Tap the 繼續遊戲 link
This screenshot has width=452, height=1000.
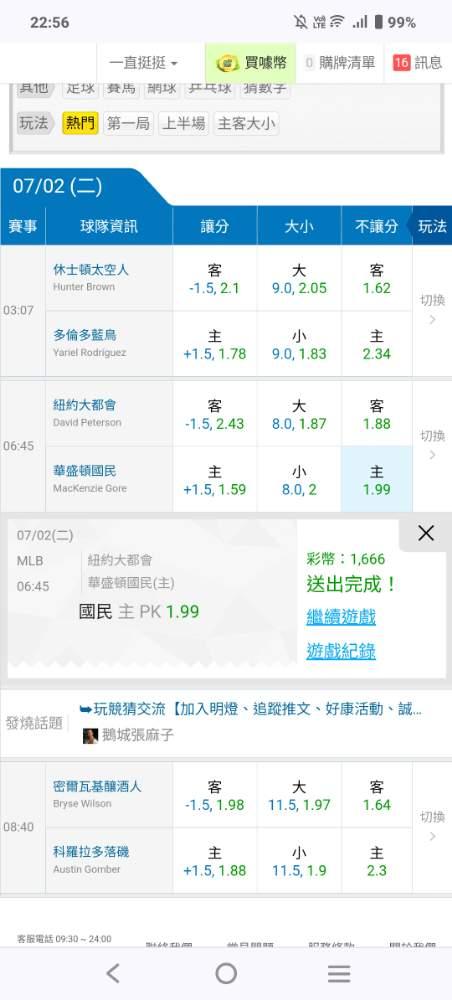click(341, 617)
